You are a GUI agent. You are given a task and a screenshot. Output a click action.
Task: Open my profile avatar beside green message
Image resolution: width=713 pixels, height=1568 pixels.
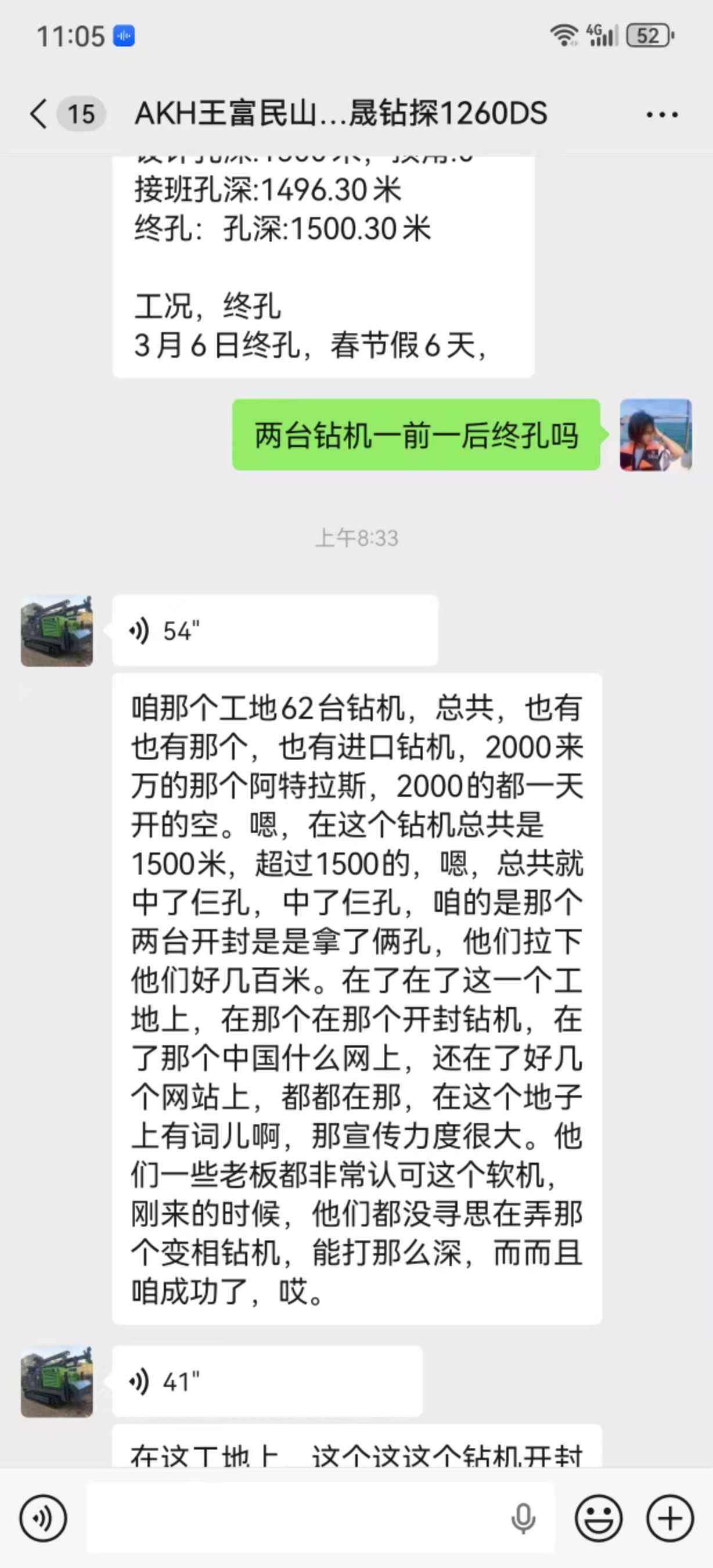[655, 434]
